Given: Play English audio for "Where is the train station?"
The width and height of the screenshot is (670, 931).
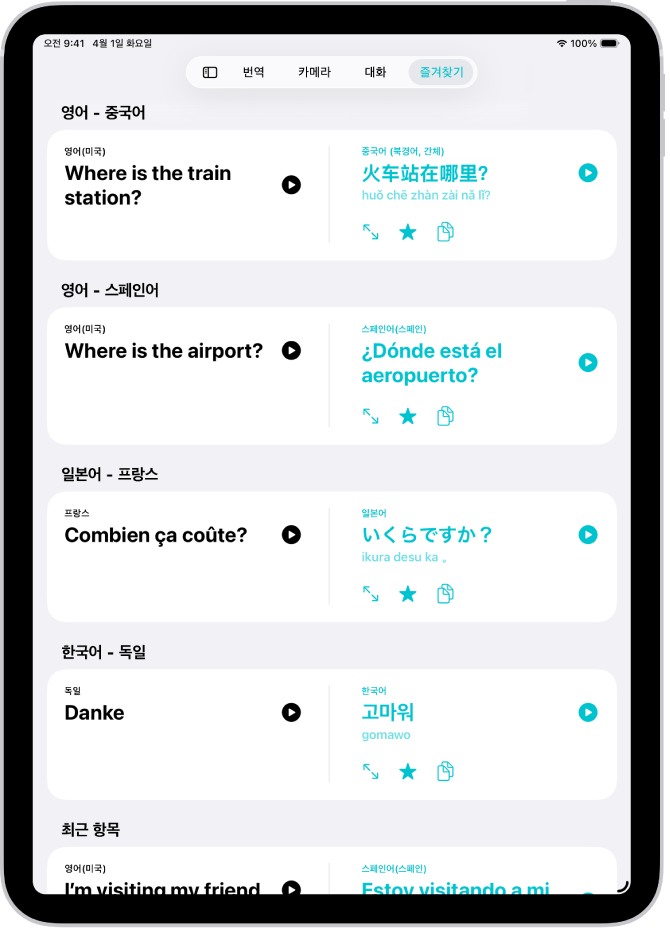Looking at the screenshot, I should 291,184.
